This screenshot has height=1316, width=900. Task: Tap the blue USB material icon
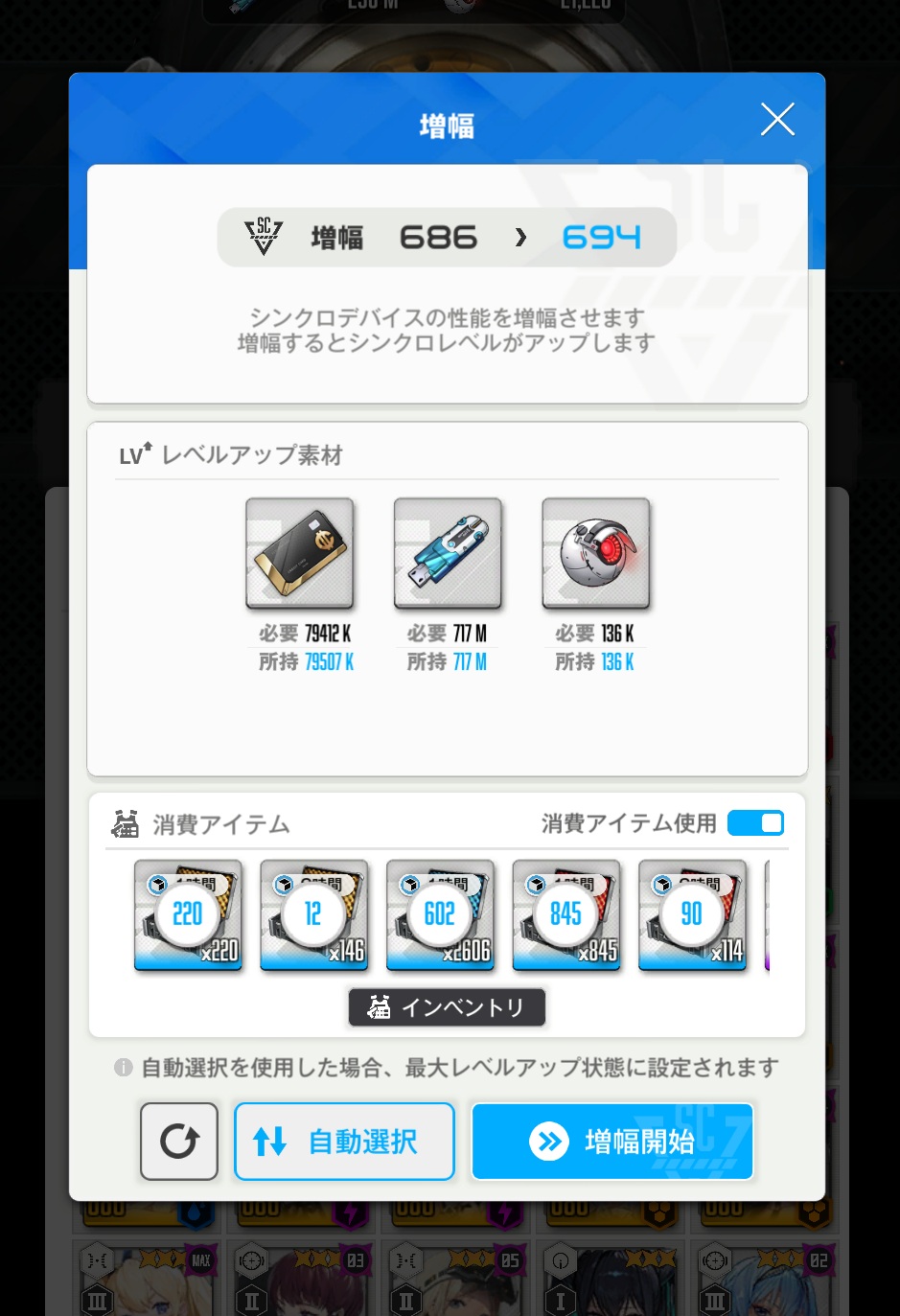coord(448,553)
